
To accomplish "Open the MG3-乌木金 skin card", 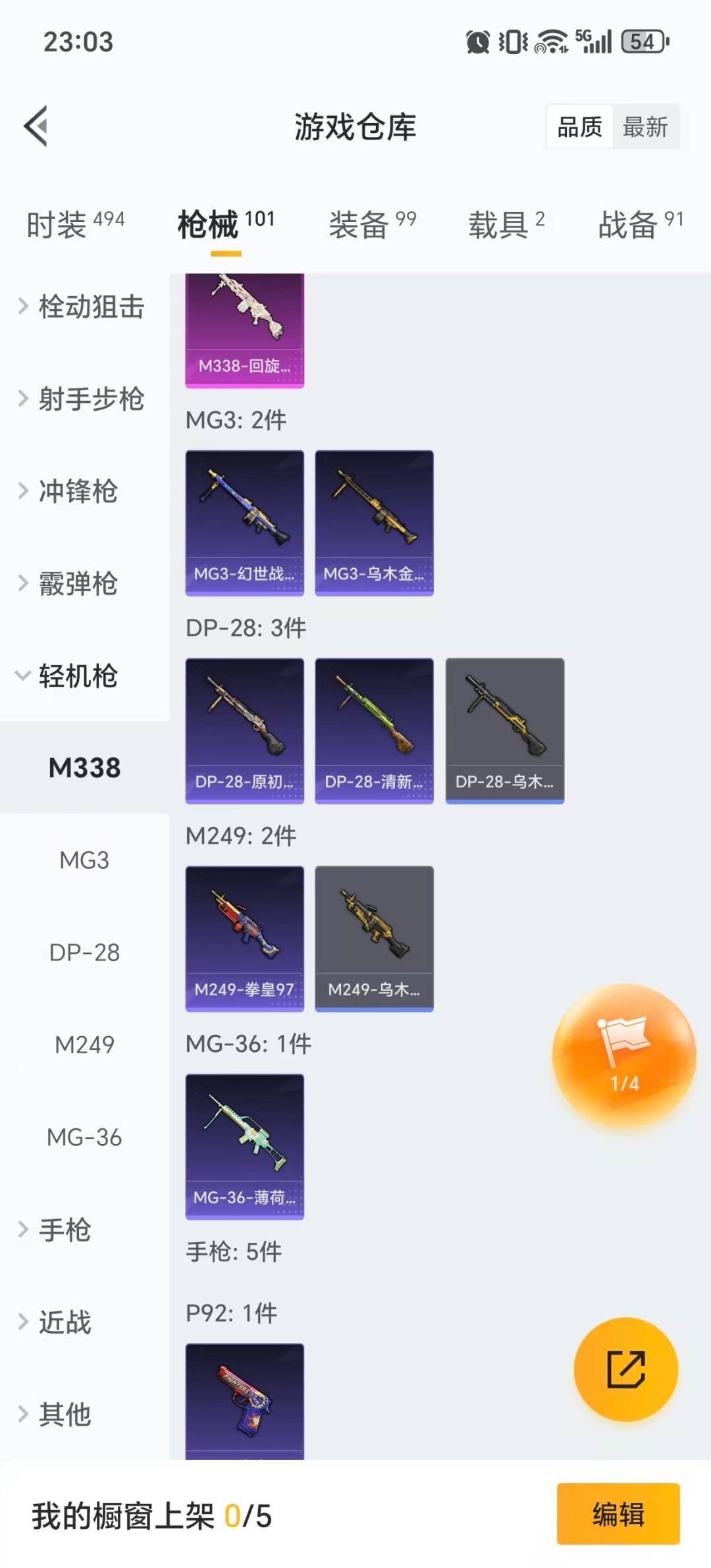I will [374, 520].
